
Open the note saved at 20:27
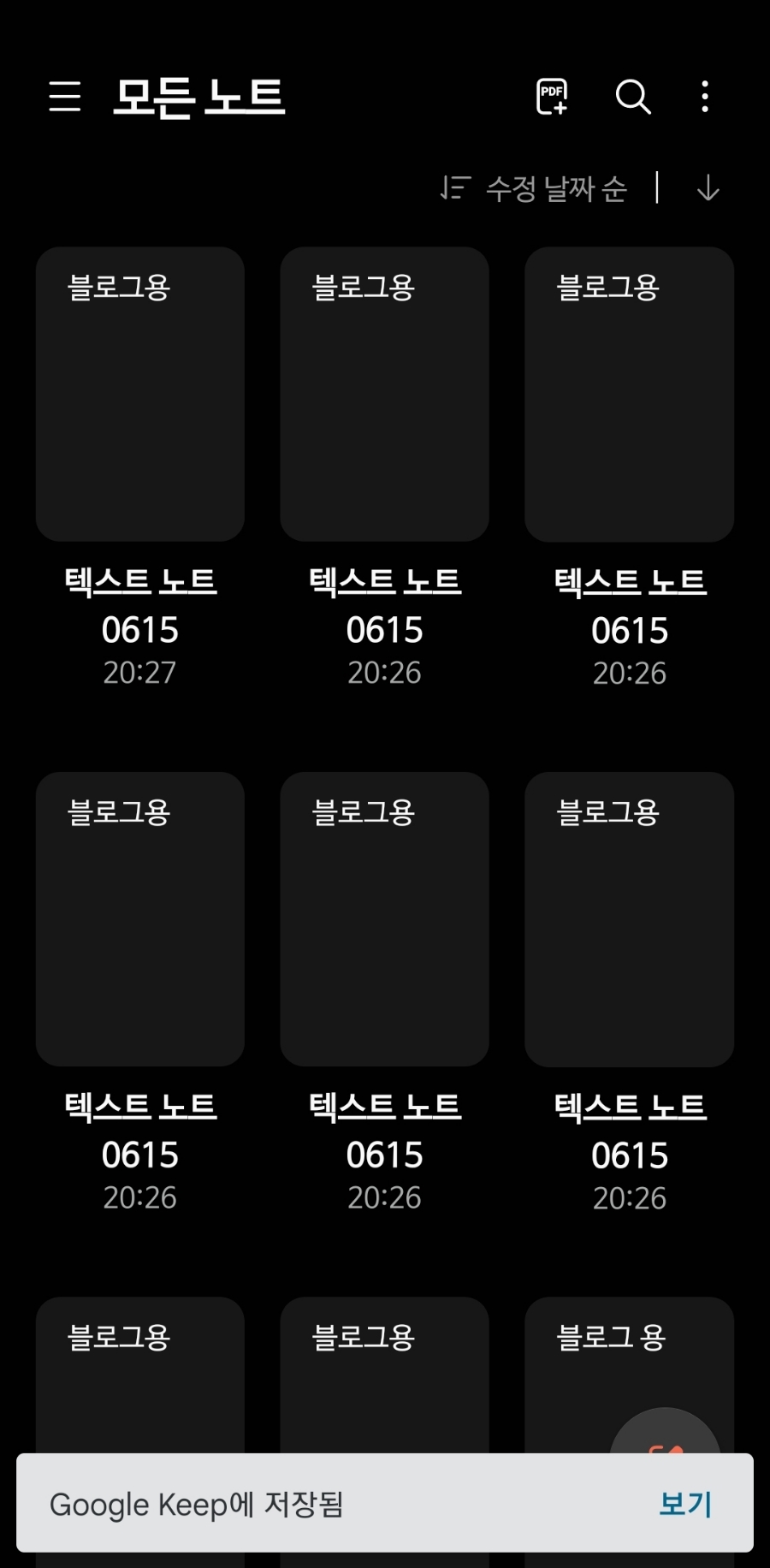140,395
